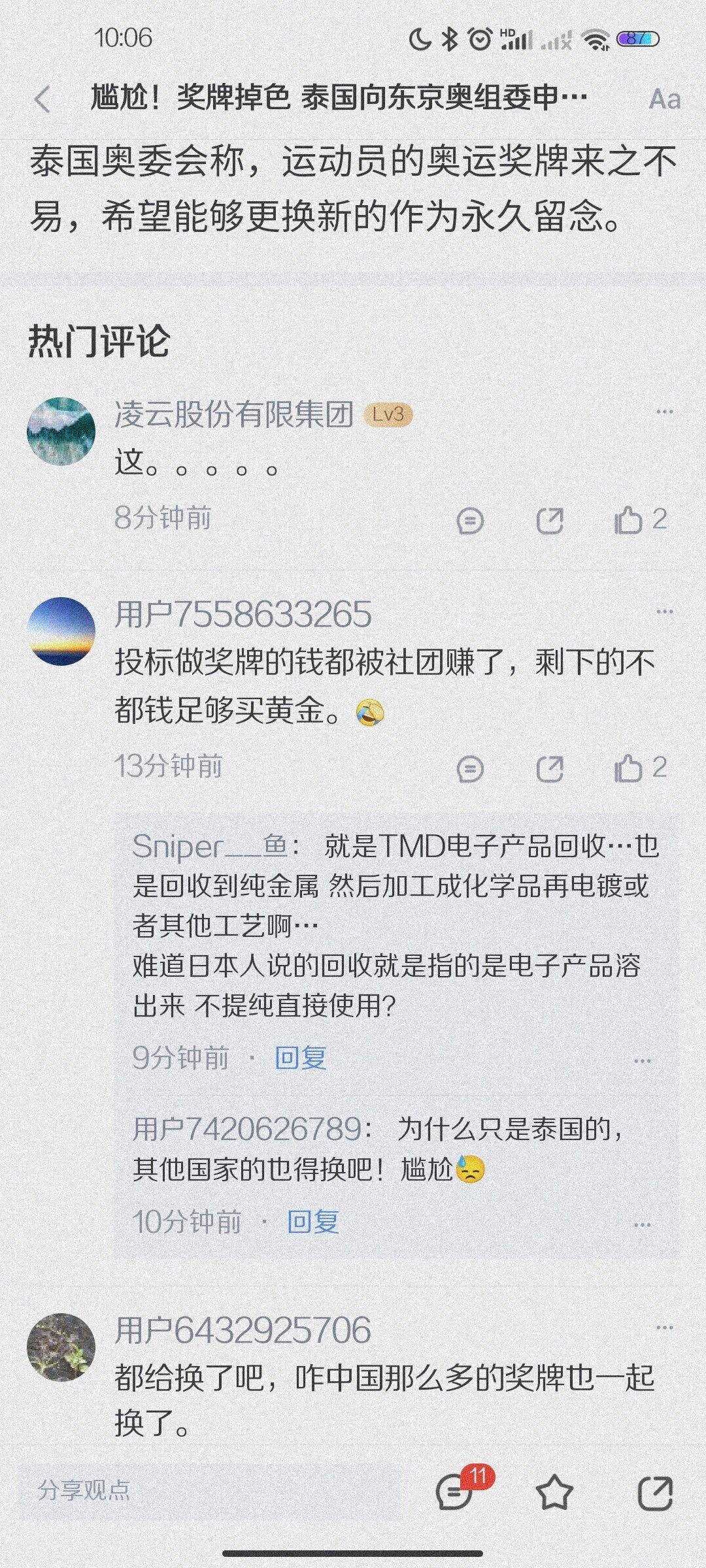Share 用户7558633265's comment

549,769
